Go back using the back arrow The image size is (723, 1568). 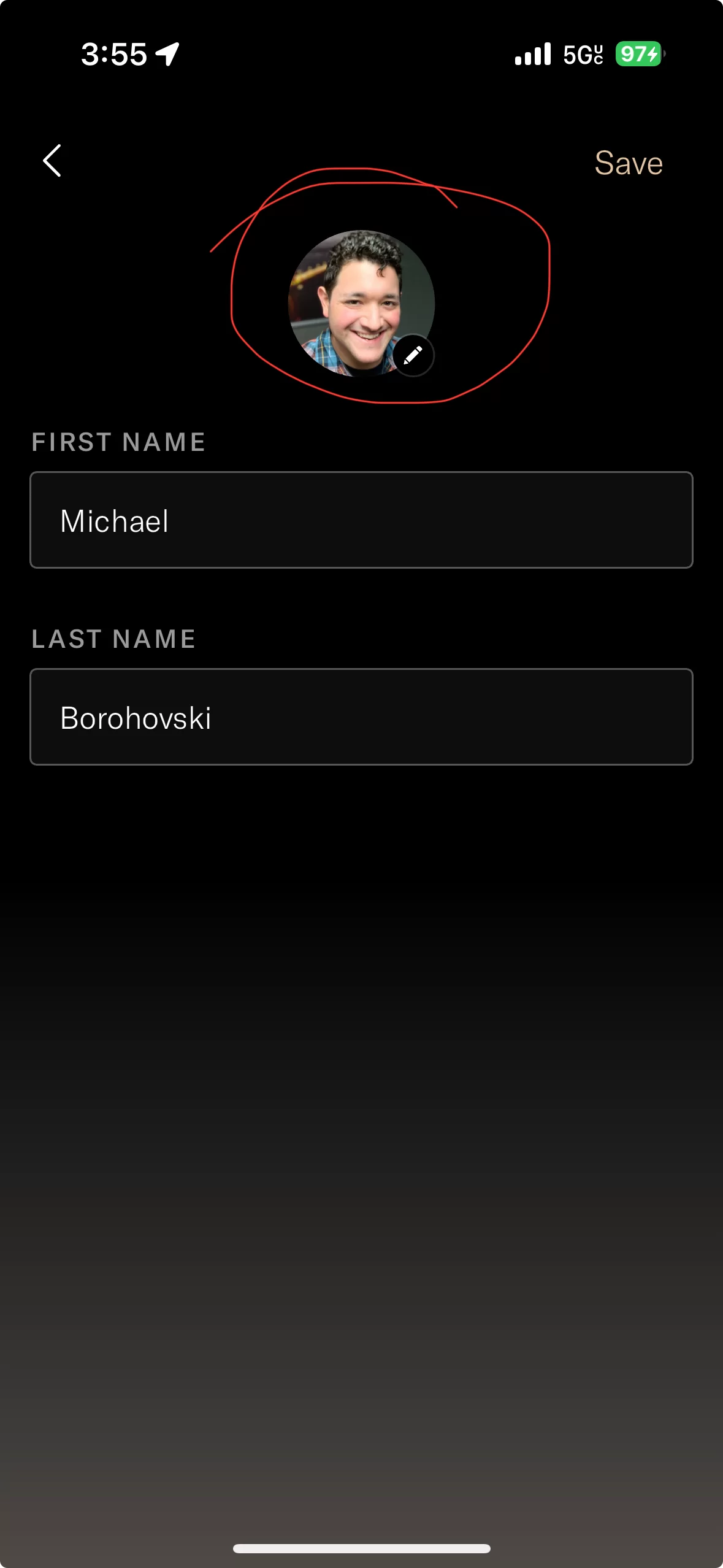coord(52,161)
